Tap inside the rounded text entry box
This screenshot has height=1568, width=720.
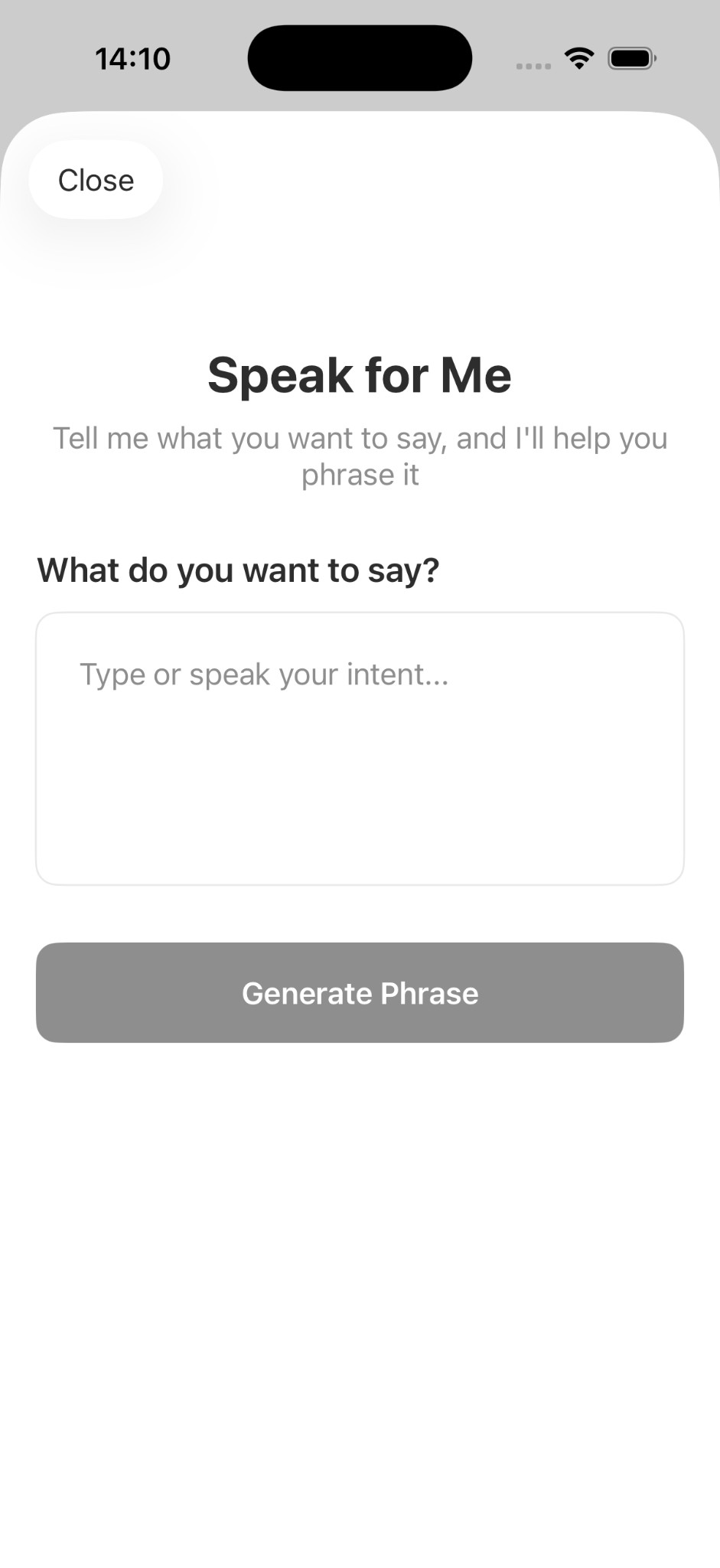coord(360,746)
